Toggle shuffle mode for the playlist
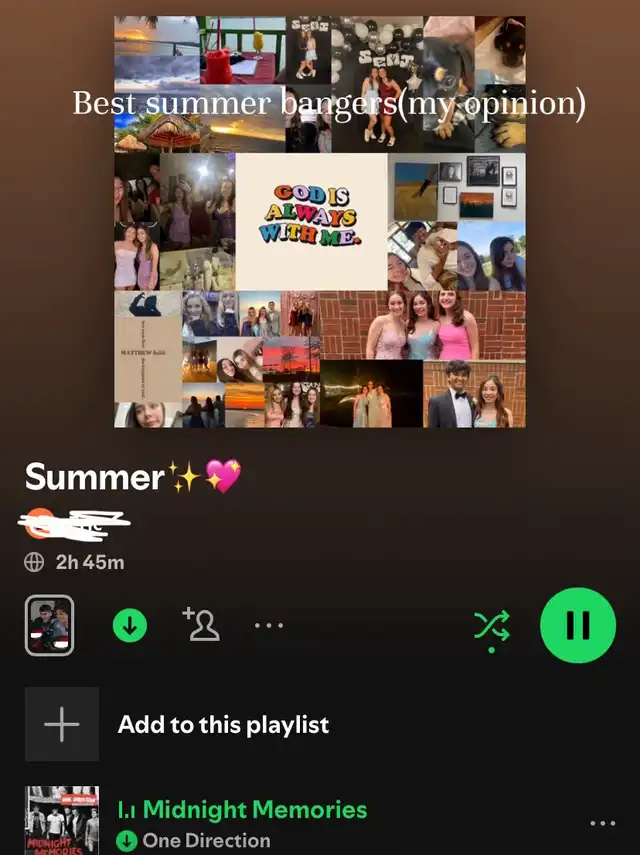This screenshot has height=855, width=640. [x=491, y=627]
